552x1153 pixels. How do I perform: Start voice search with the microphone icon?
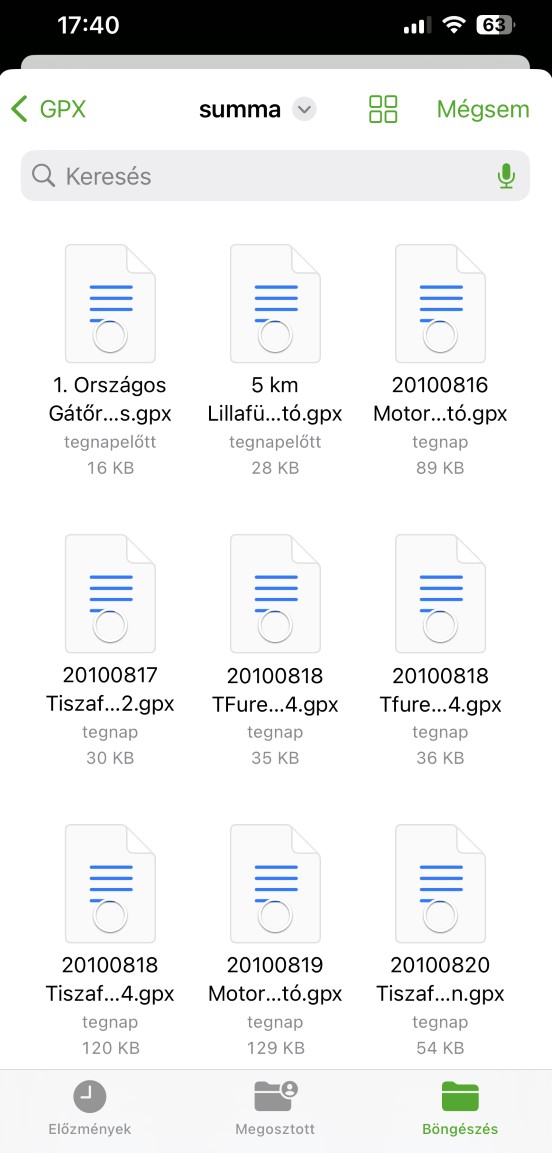click(506, 176)
